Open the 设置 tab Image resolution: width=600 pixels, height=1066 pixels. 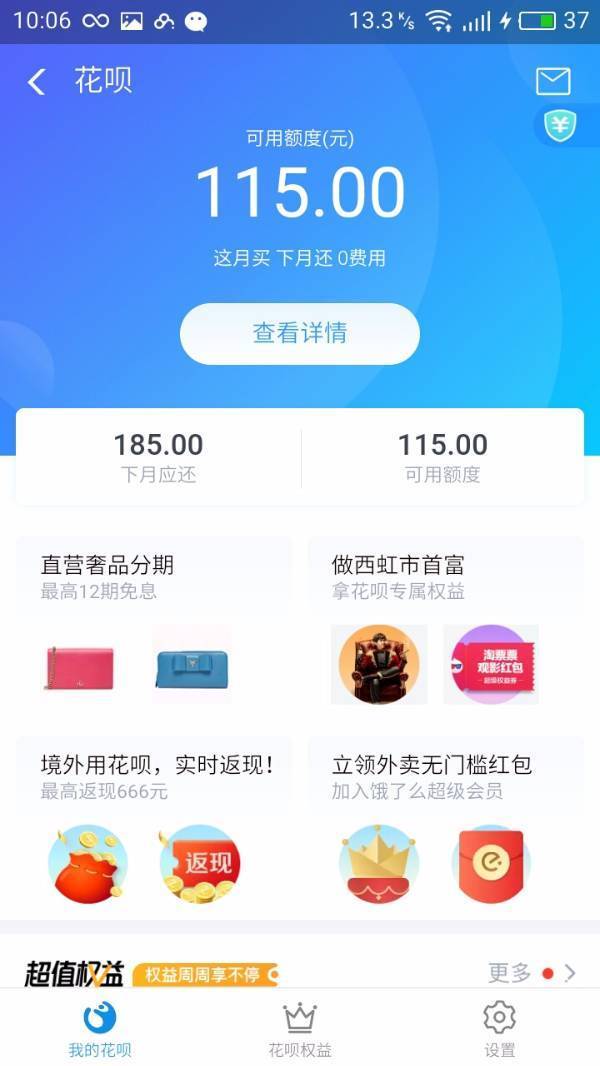(499, 1028)
